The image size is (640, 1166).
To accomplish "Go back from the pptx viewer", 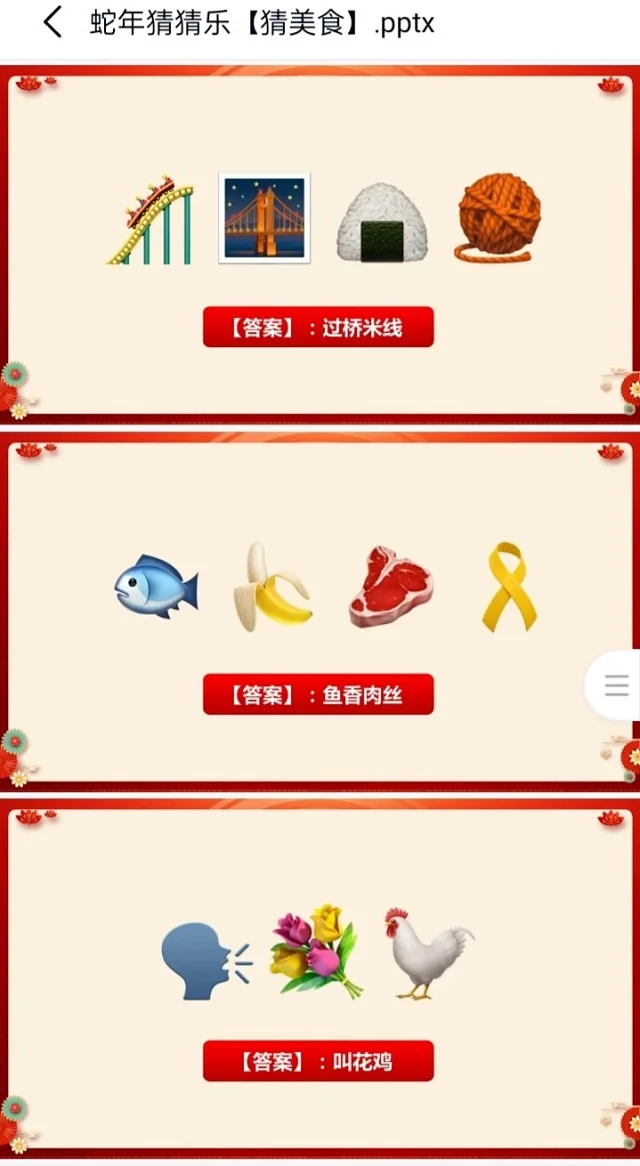I will click(52, 23).
